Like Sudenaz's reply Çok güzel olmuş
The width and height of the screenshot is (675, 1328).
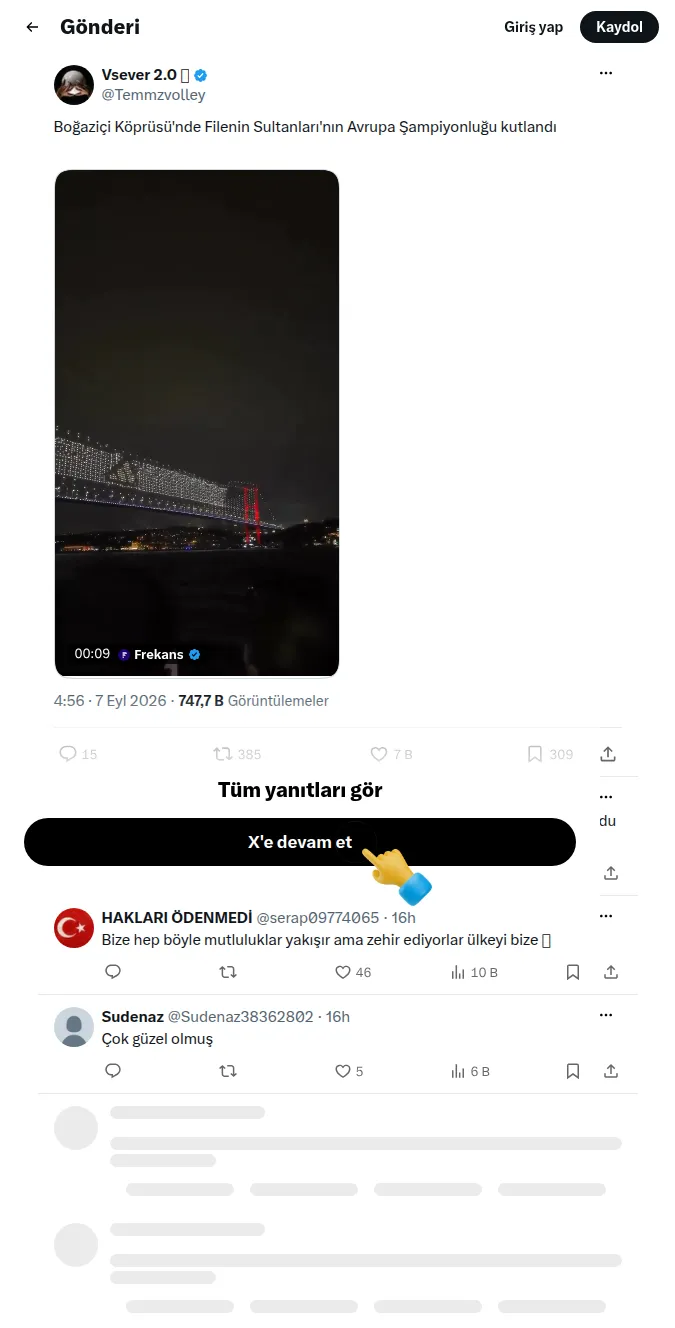tap(349, 1071)
